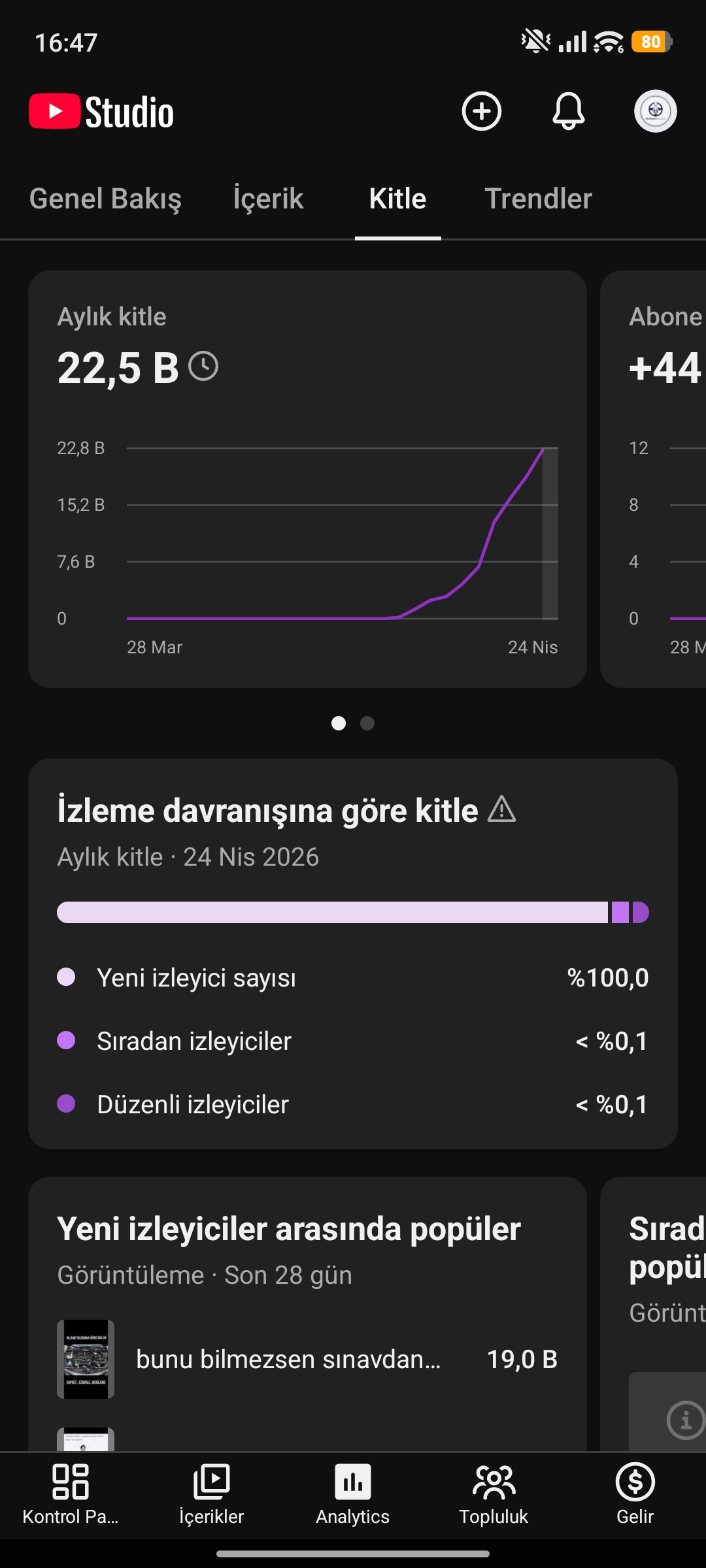Go to Kontrol Paneli in bottom navigation
706x1568 pixels.
(71, 1495)
